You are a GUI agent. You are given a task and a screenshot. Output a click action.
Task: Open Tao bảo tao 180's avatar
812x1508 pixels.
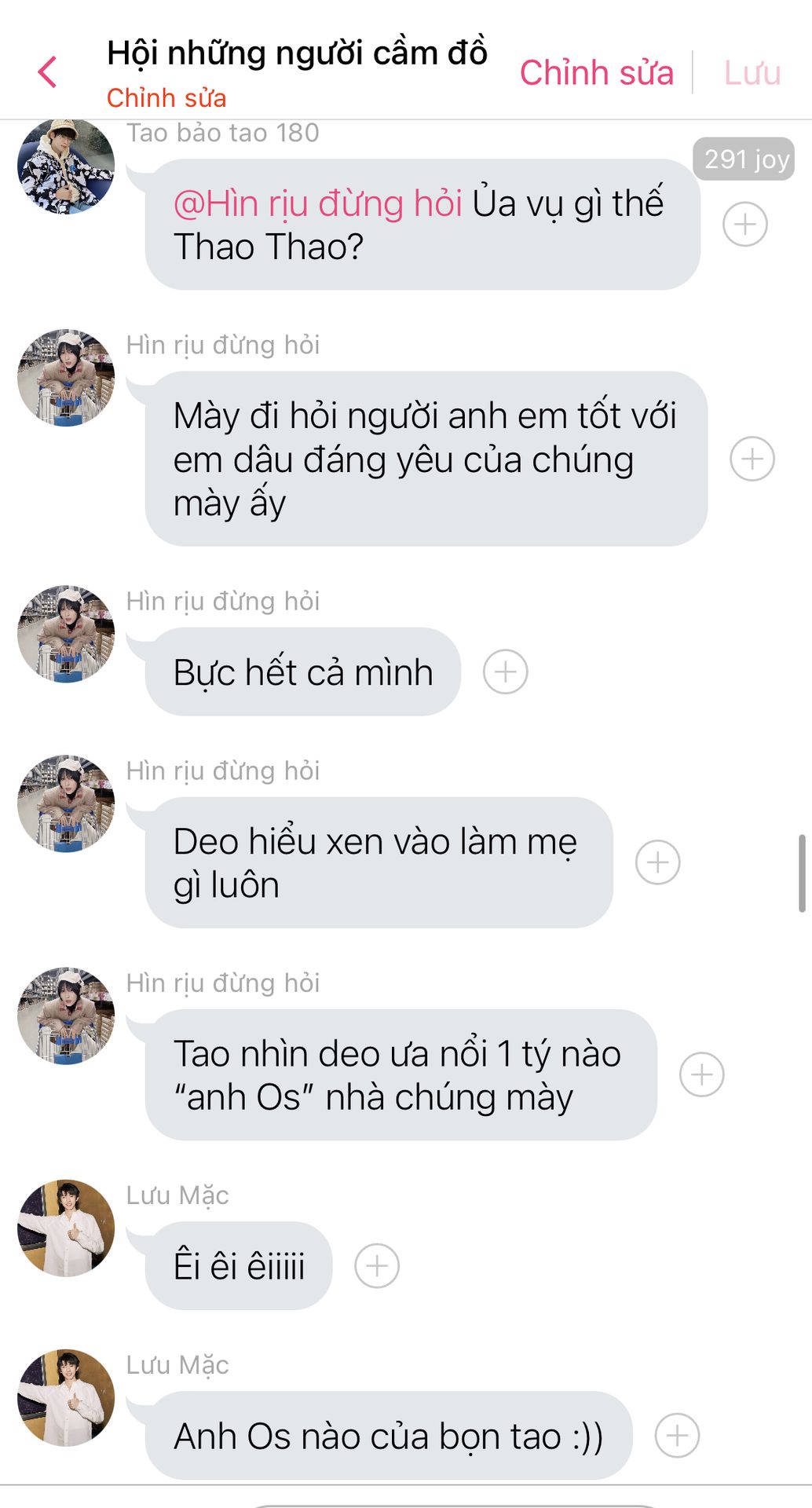coord(66,165)
